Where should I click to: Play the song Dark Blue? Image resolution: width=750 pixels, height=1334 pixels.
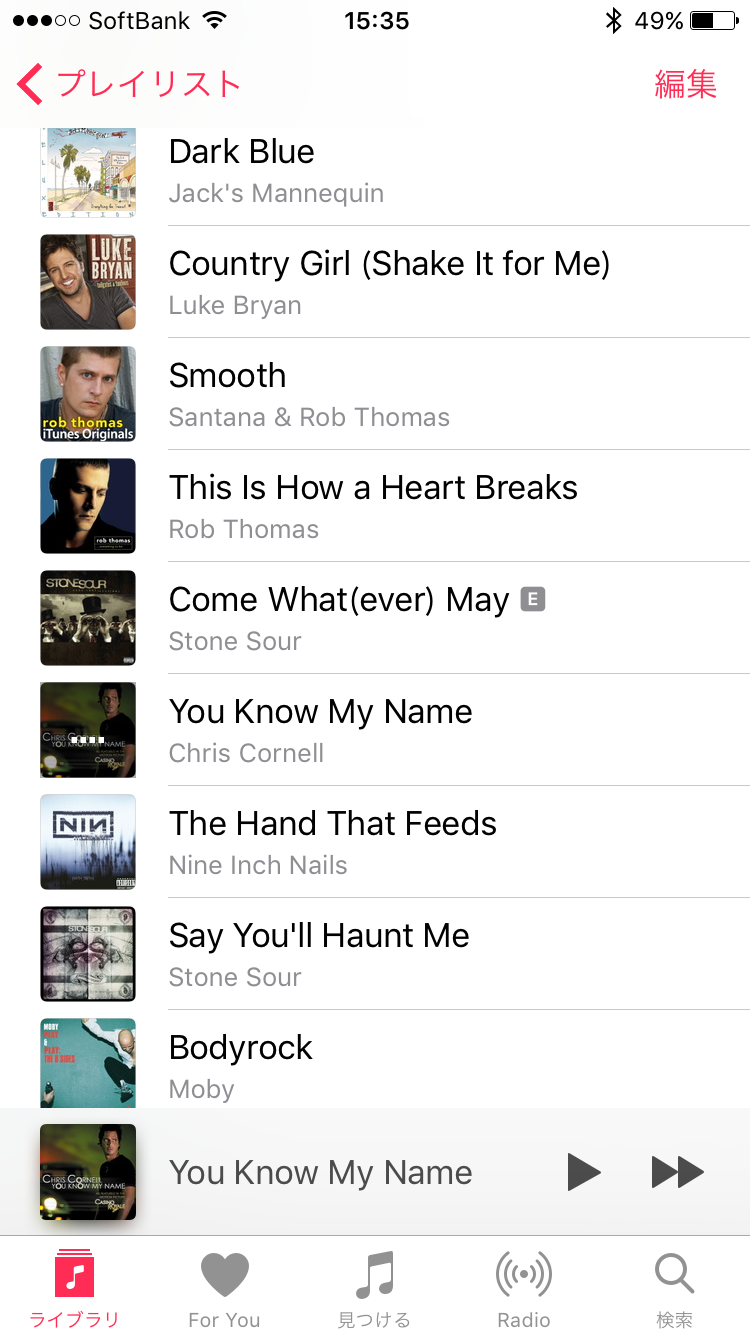coord(400,170)
